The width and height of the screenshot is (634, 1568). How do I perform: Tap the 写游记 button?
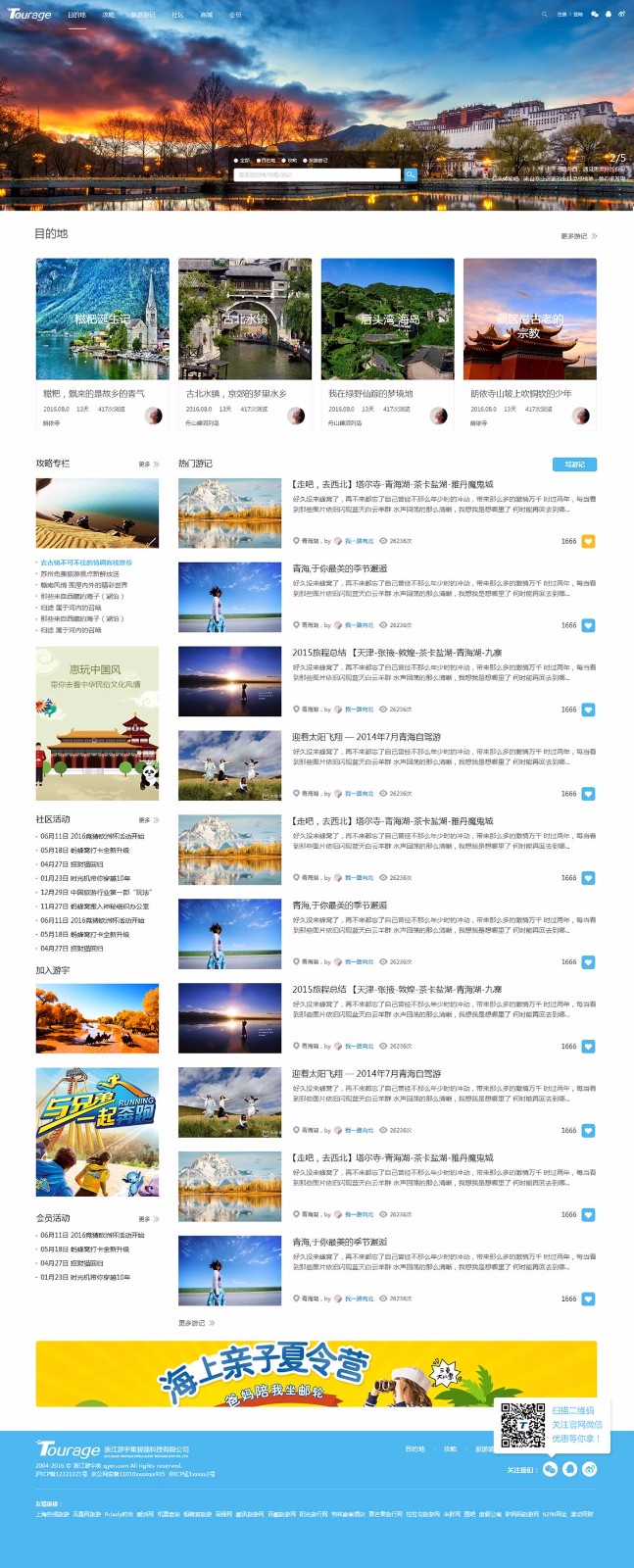574,465
